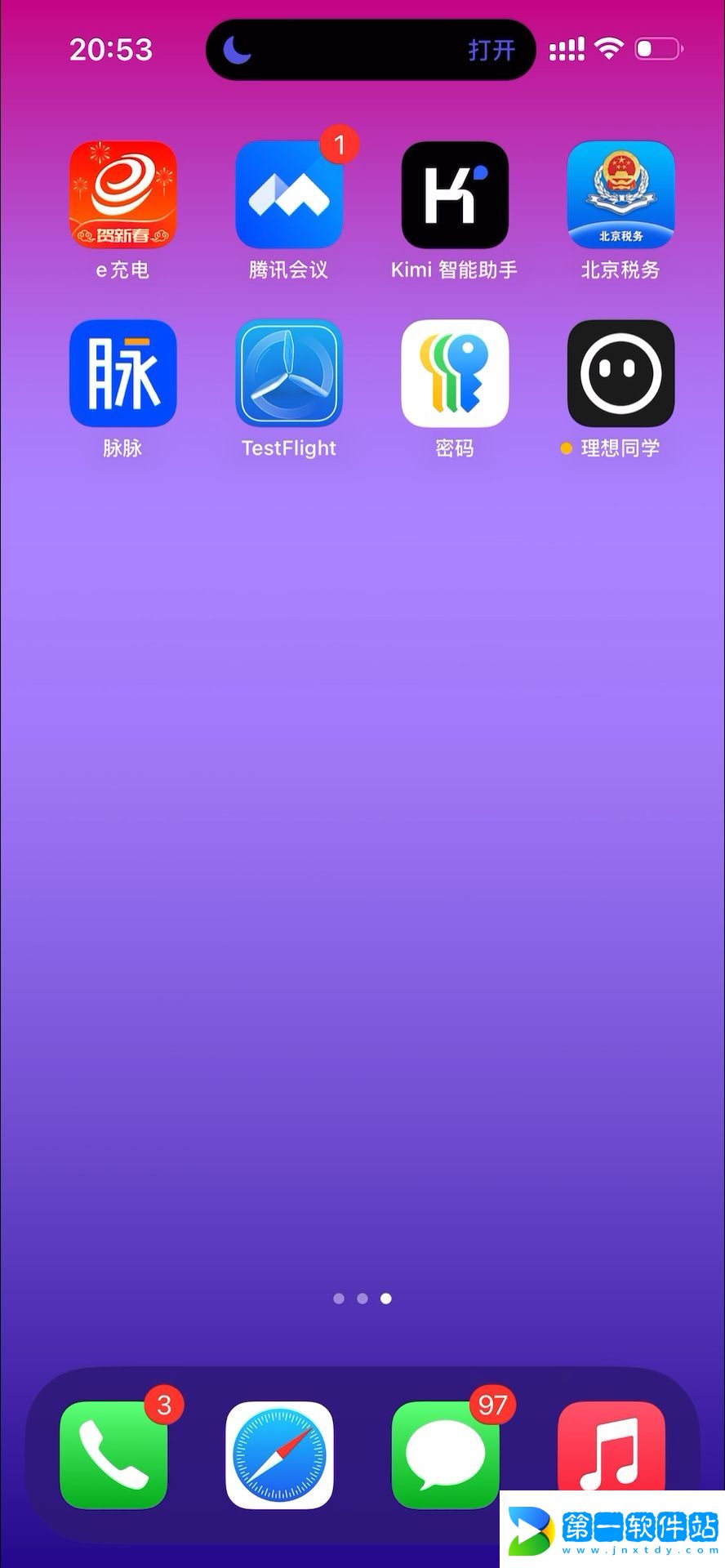
Task: Launch 理想同学 app
Action: 620,373
